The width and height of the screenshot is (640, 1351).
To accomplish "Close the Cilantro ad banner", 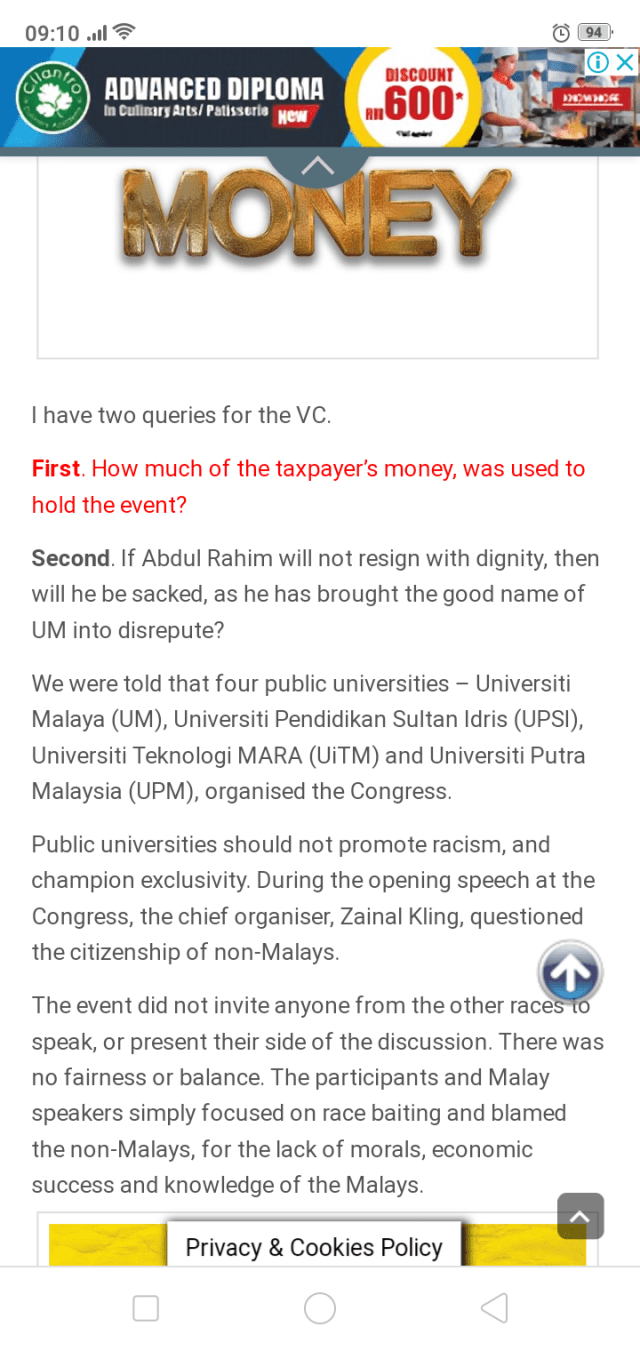I will coord(625,62).
